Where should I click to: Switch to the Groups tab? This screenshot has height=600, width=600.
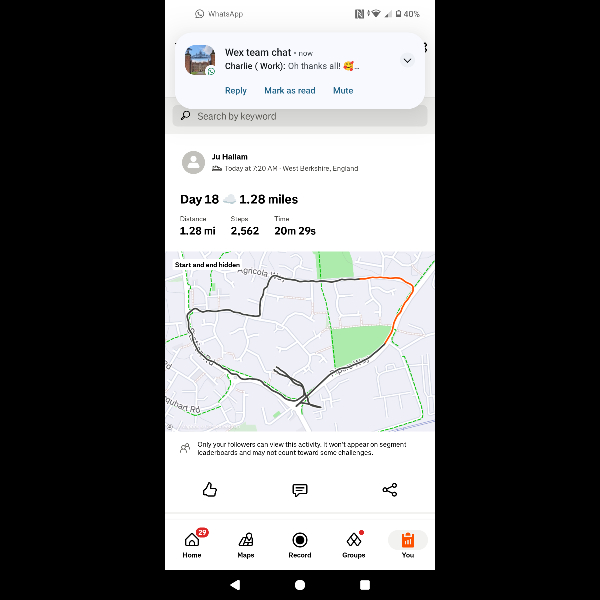pos(353,544)
